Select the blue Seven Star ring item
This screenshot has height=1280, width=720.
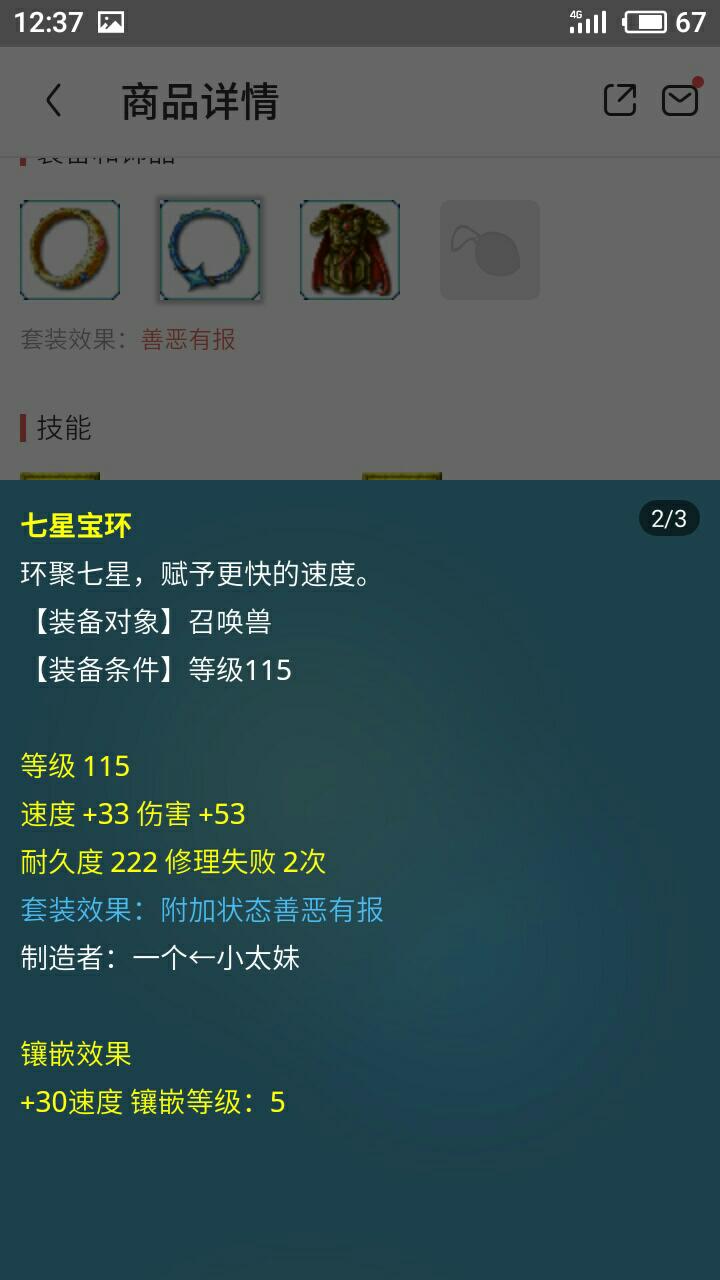point(210,250)
